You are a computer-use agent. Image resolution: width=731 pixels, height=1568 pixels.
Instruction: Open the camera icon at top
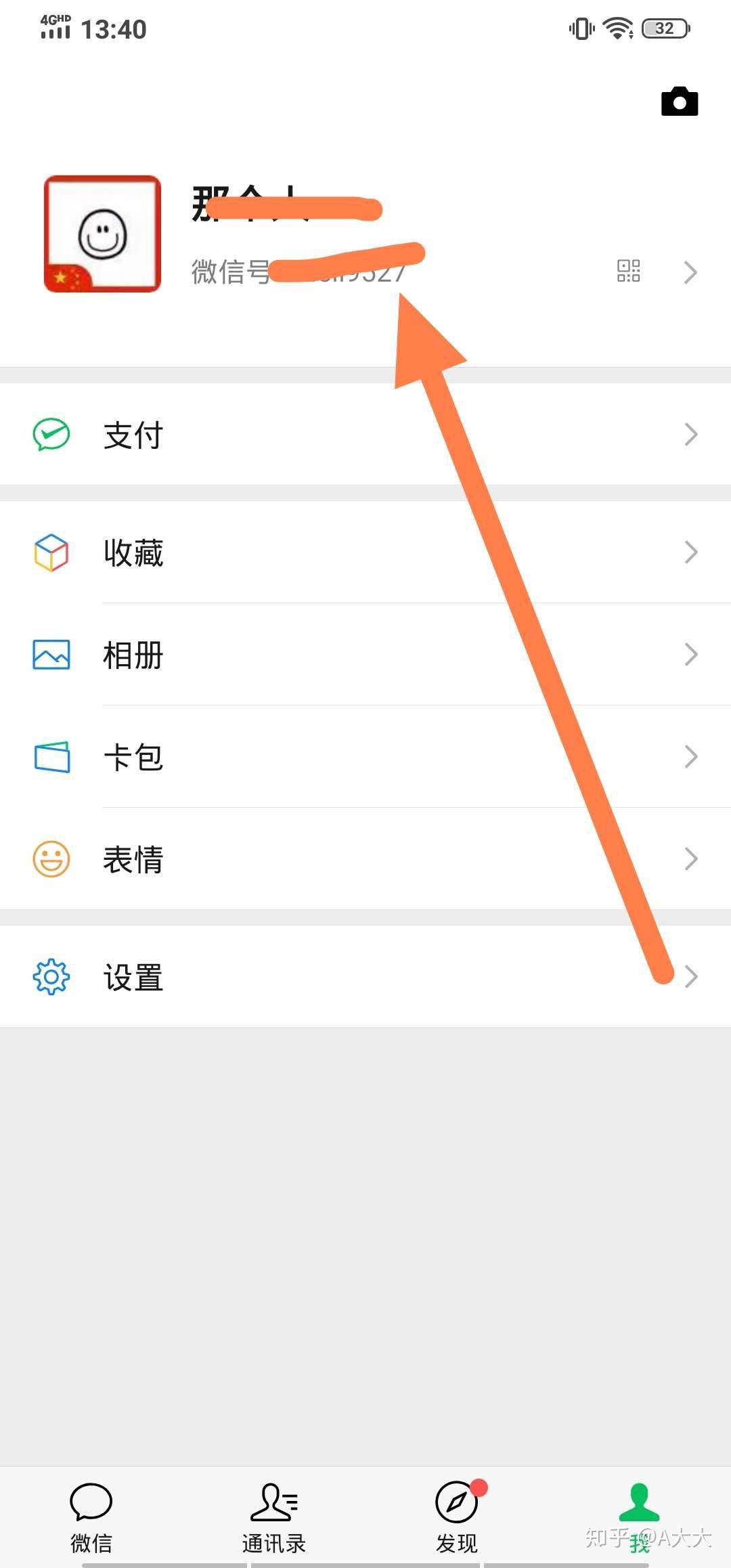tap(680, 102)
